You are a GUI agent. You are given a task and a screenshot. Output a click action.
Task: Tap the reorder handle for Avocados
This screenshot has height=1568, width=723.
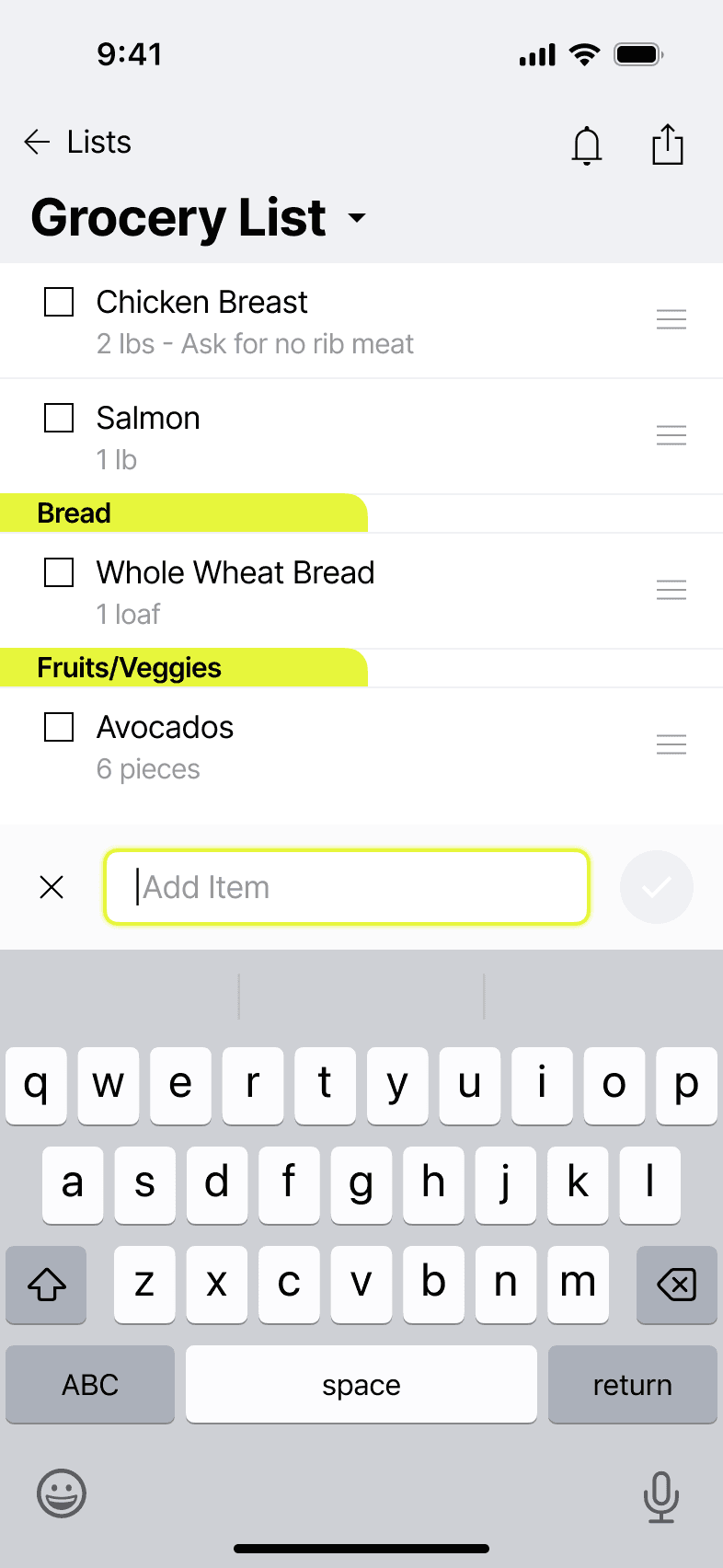click(x=671, y=744)
